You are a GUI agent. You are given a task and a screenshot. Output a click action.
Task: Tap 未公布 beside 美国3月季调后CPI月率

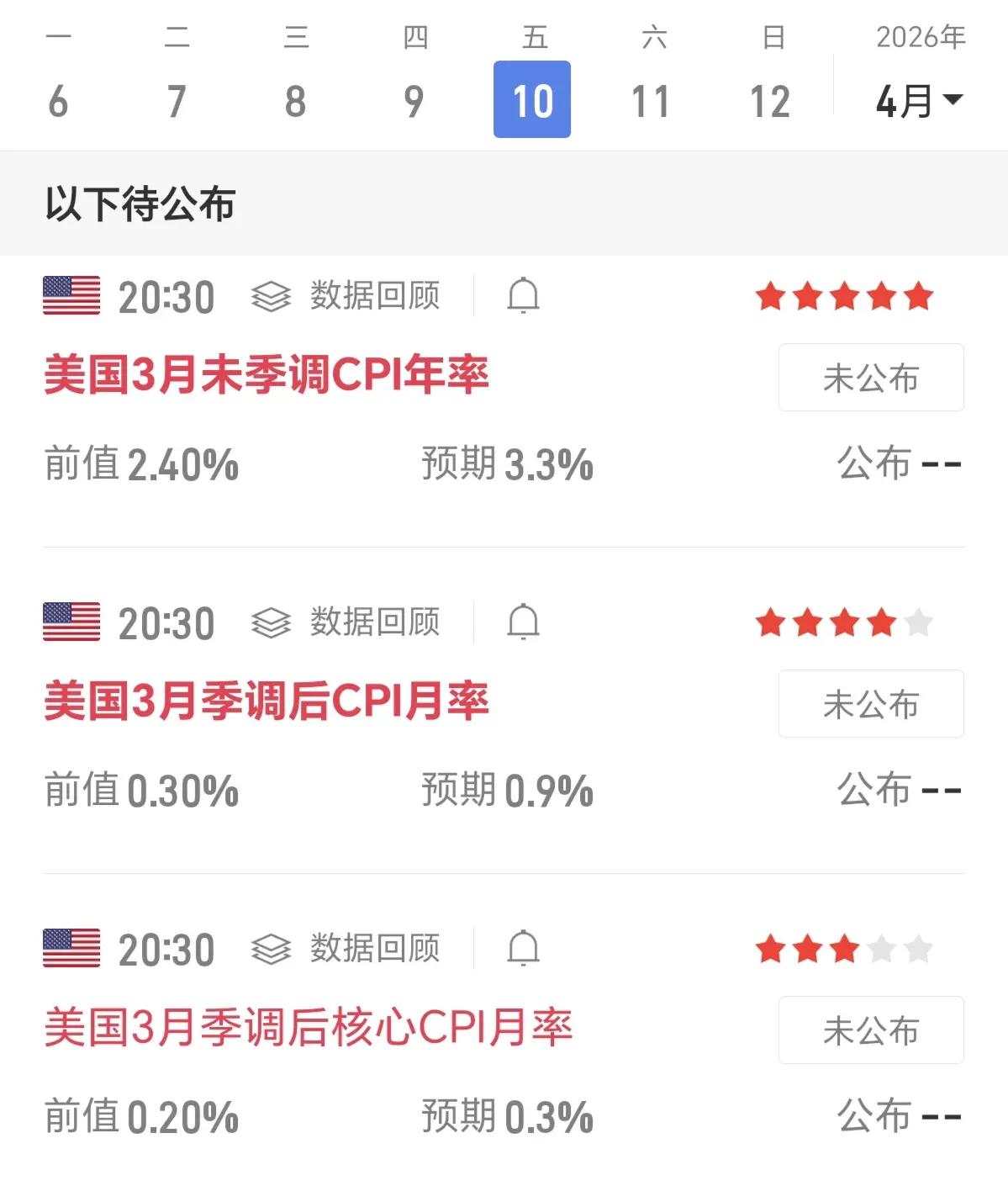(x=871, y=704)
